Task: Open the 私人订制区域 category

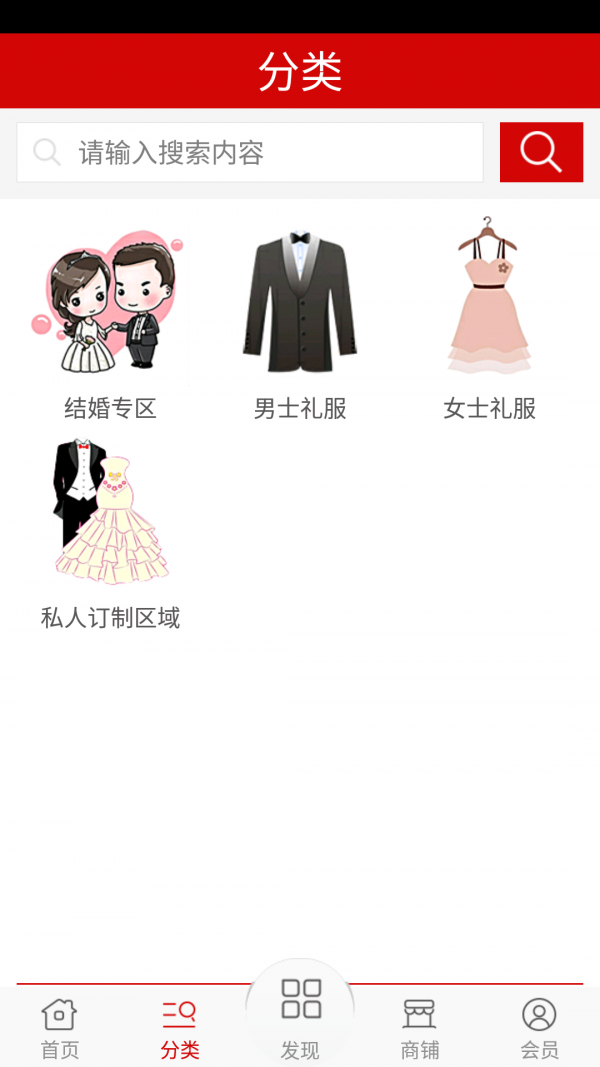Action: point(110,532)
